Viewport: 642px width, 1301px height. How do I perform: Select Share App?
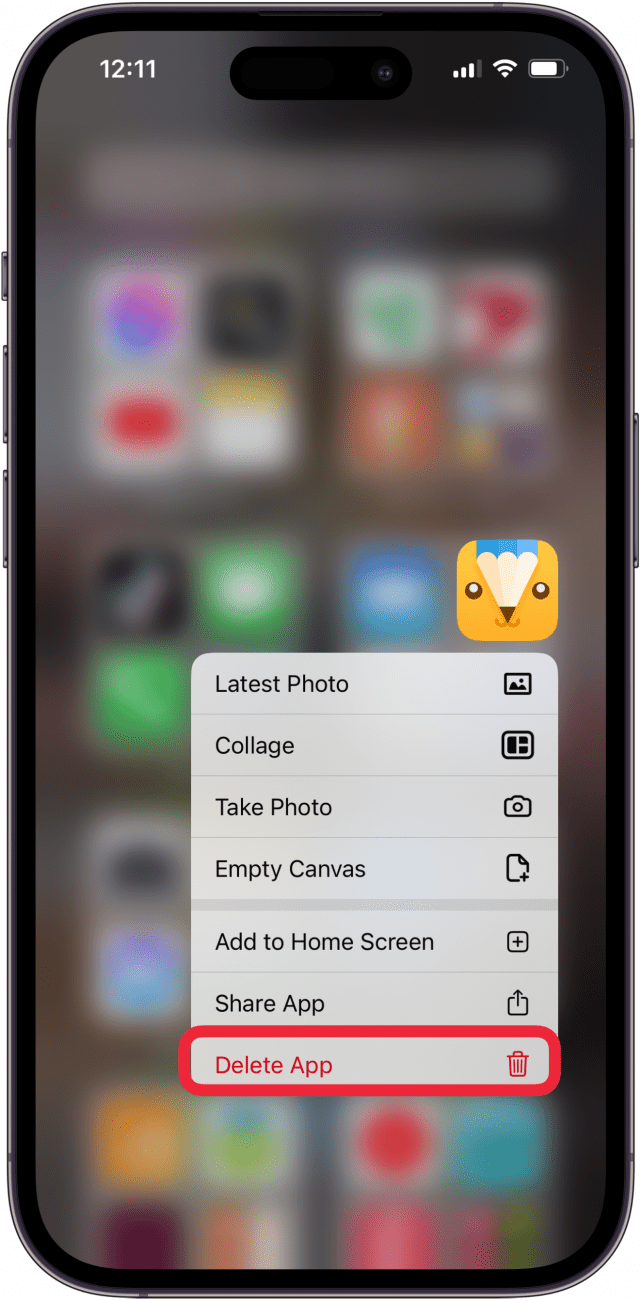373,1004
